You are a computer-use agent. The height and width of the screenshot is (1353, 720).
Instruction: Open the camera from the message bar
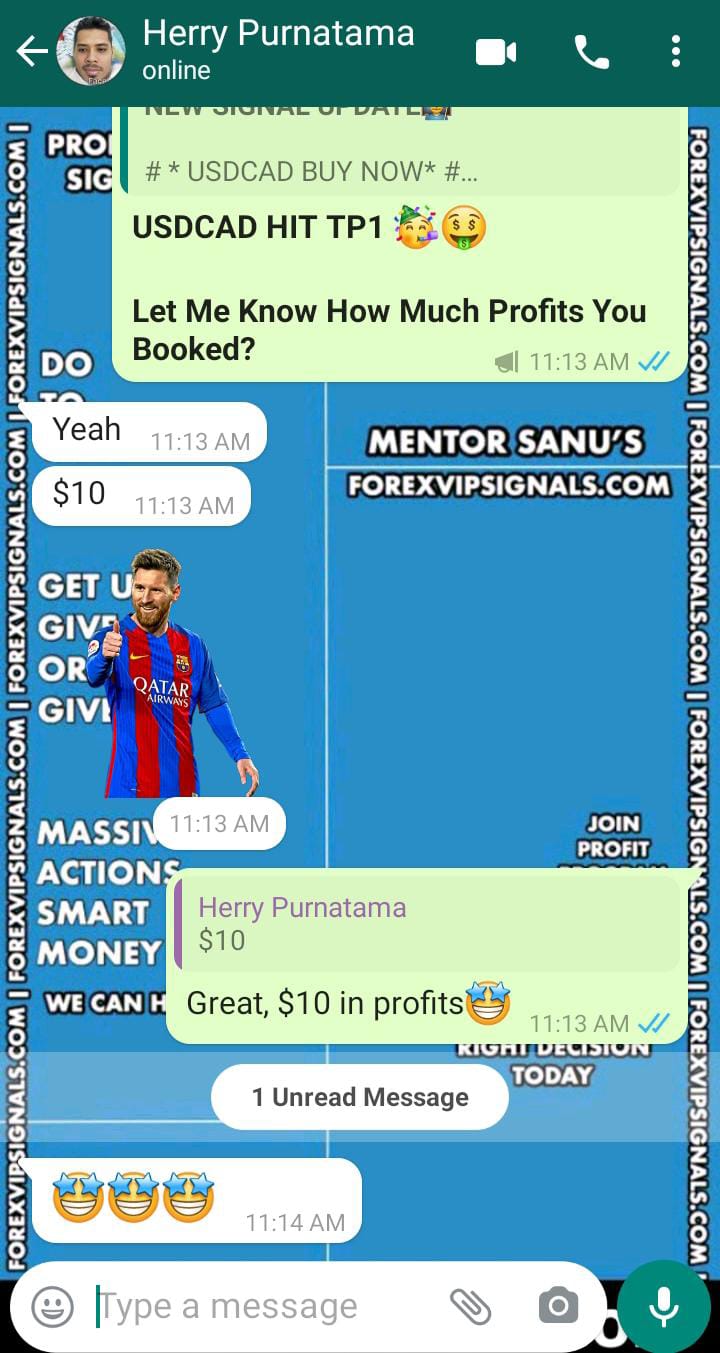pyautogui.click(x=558, y=1306)
